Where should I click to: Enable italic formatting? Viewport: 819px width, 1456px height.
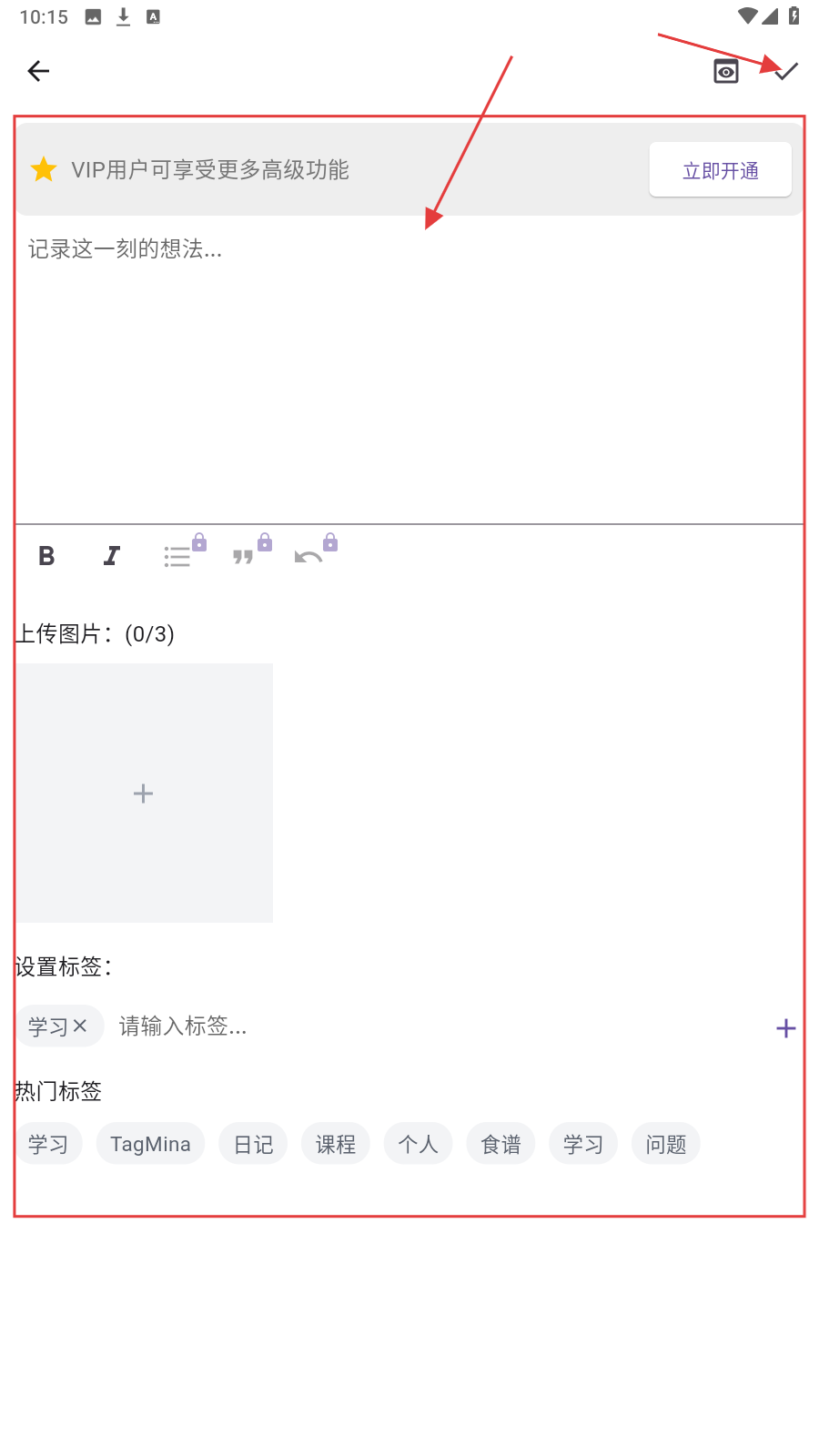[112, 556]
